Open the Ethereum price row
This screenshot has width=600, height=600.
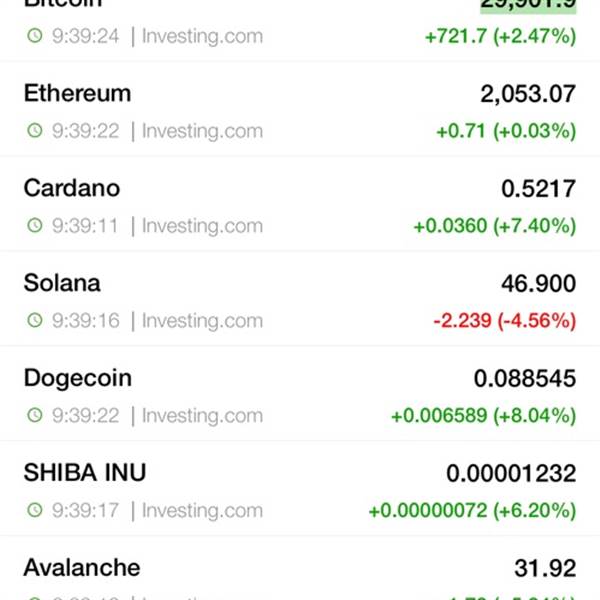pyautogui.click(x=300, y=109)
